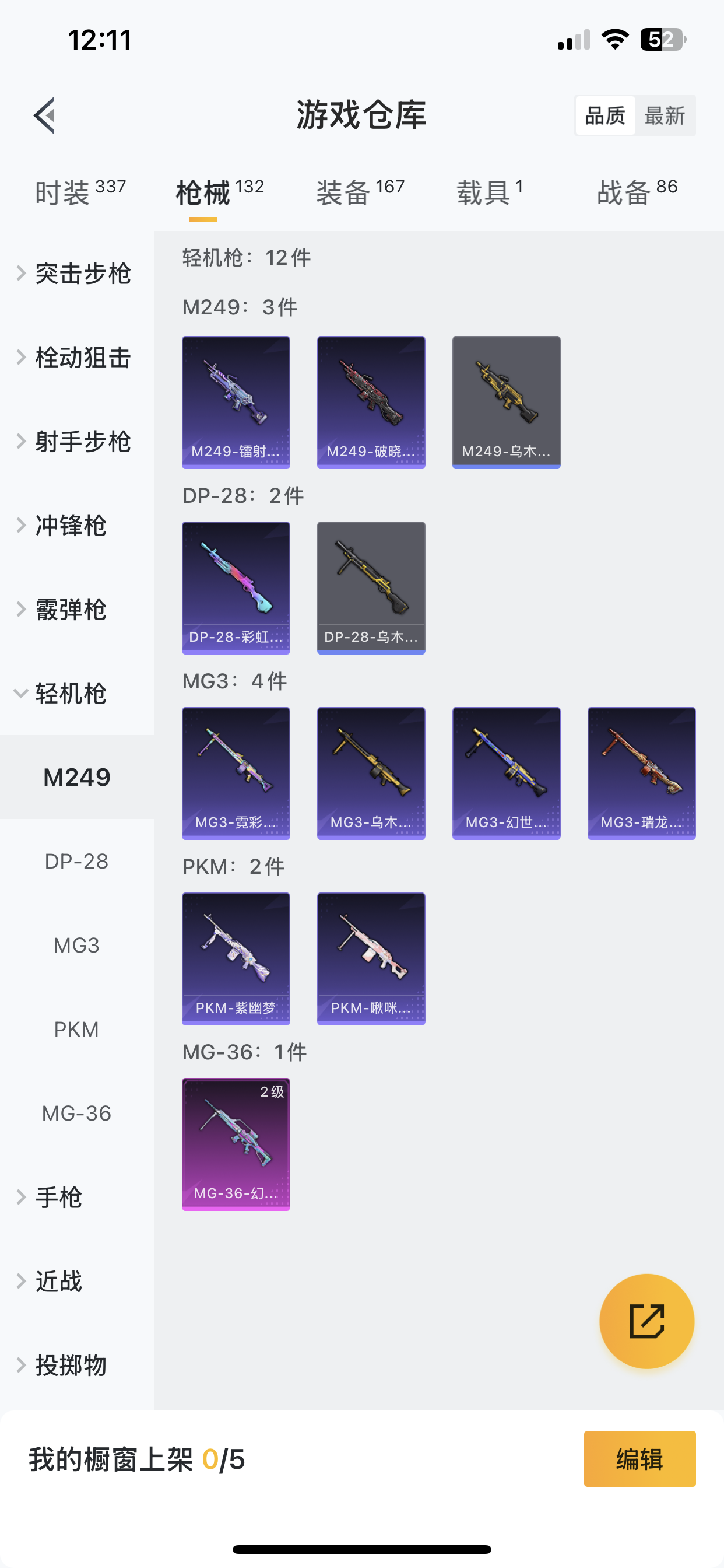
Task: Select MG-36 in the sidebar
Action: tap(77, 1114)
